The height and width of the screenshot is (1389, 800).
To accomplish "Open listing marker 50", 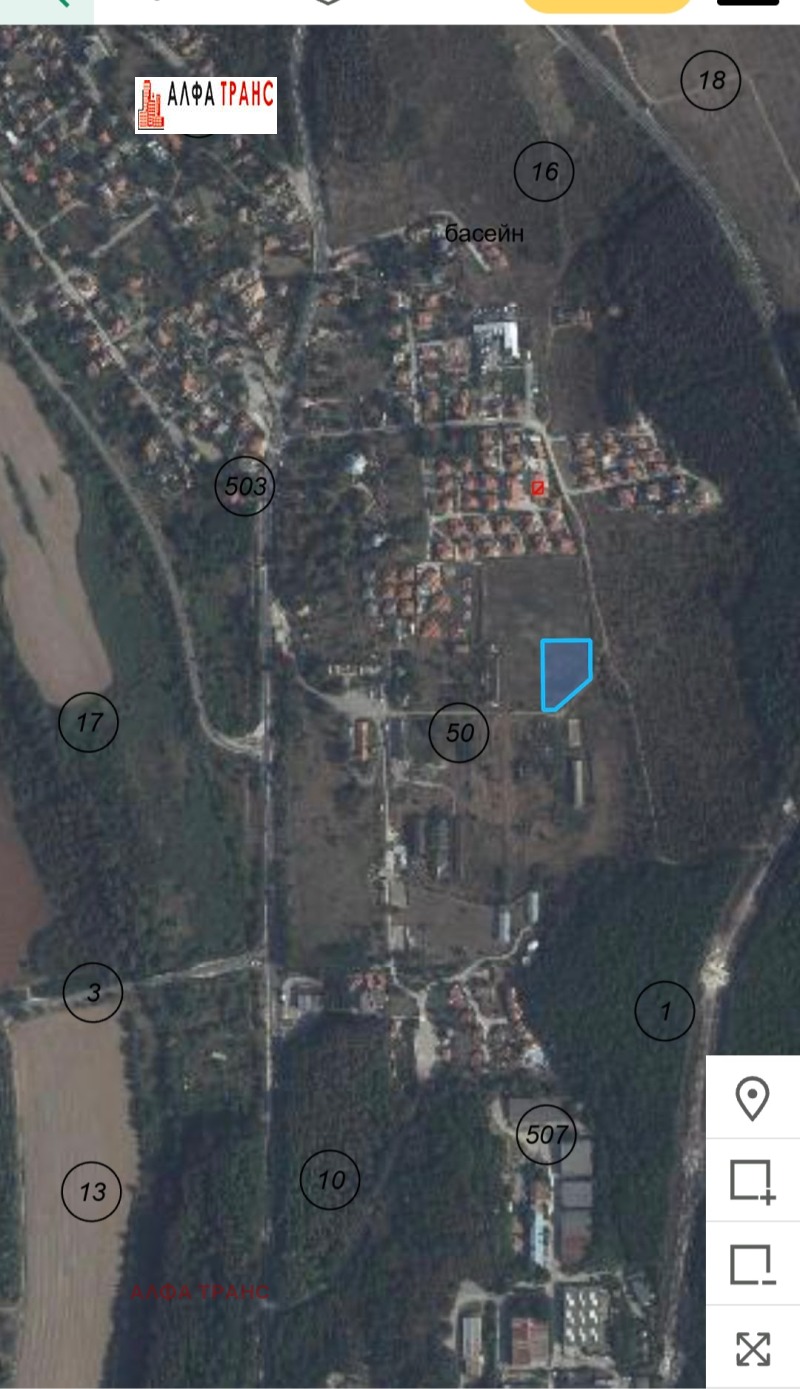I will (458, 732).
